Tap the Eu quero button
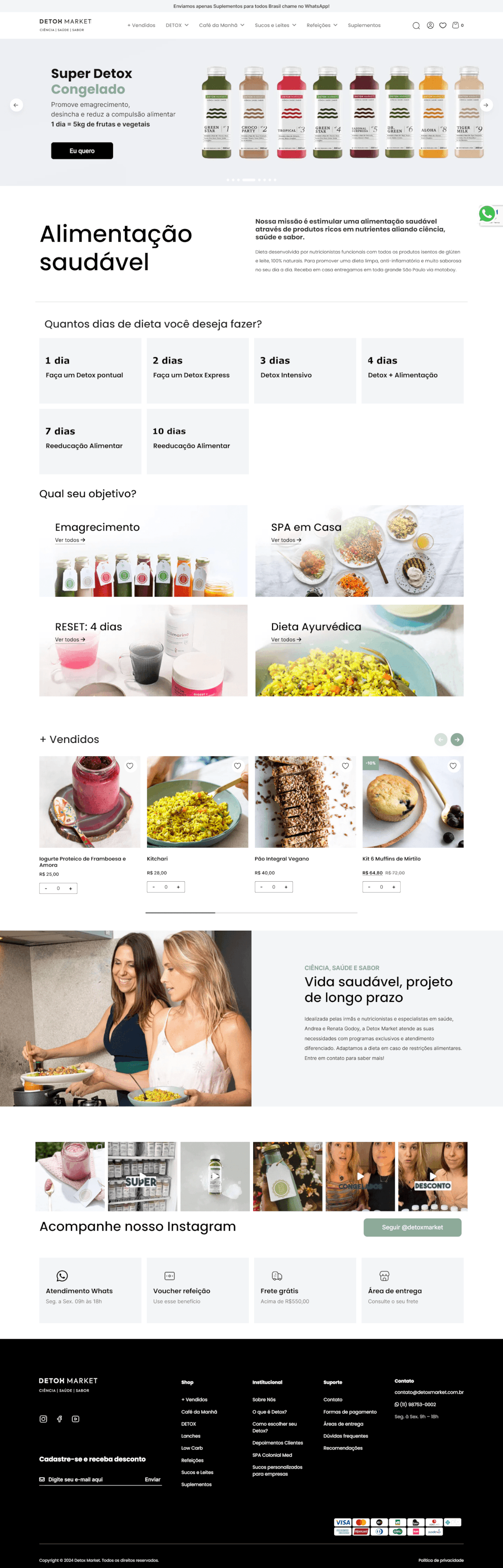 82,151
